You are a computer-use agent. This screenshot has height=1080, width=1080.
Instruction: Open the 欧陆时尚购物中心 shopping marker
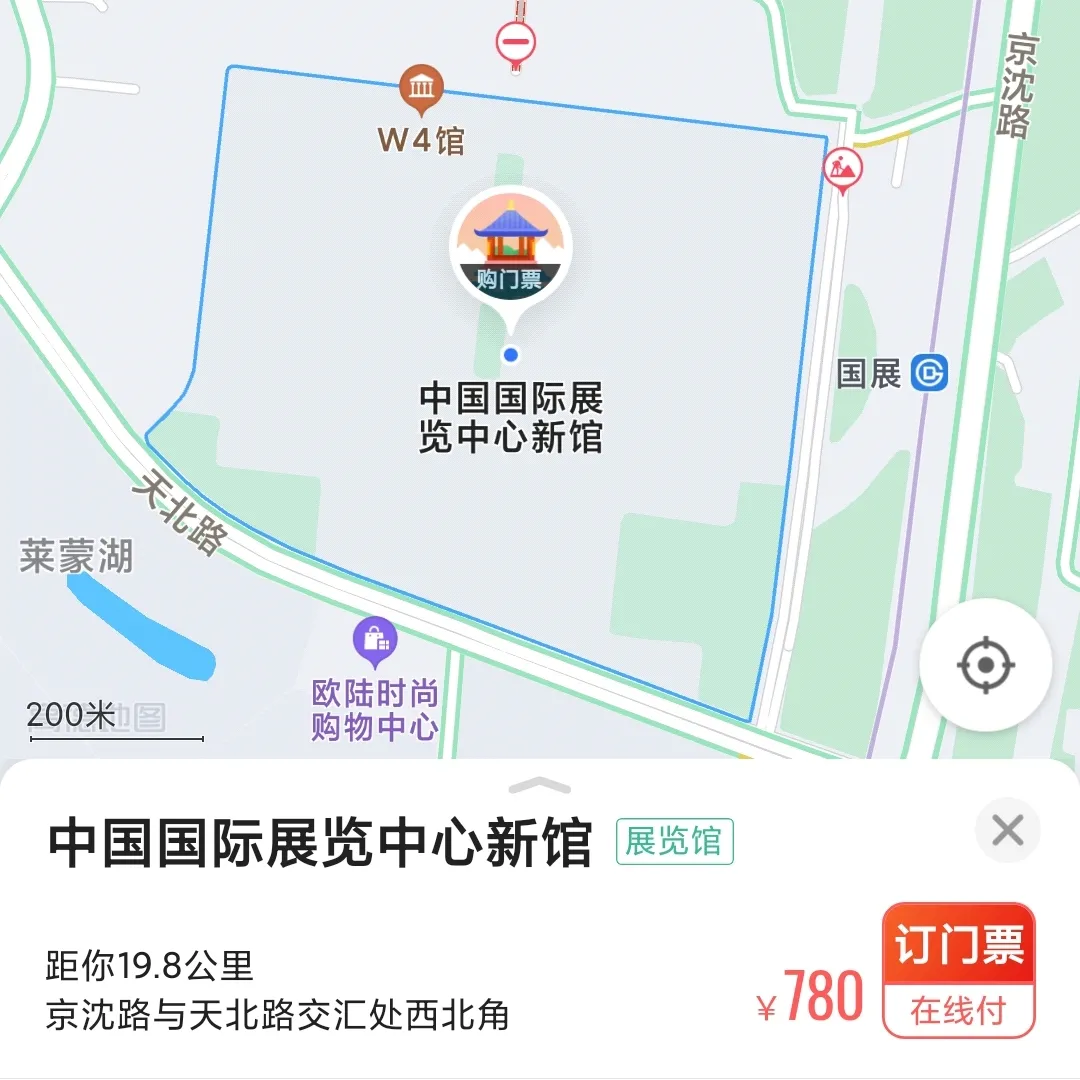point(375,639)
